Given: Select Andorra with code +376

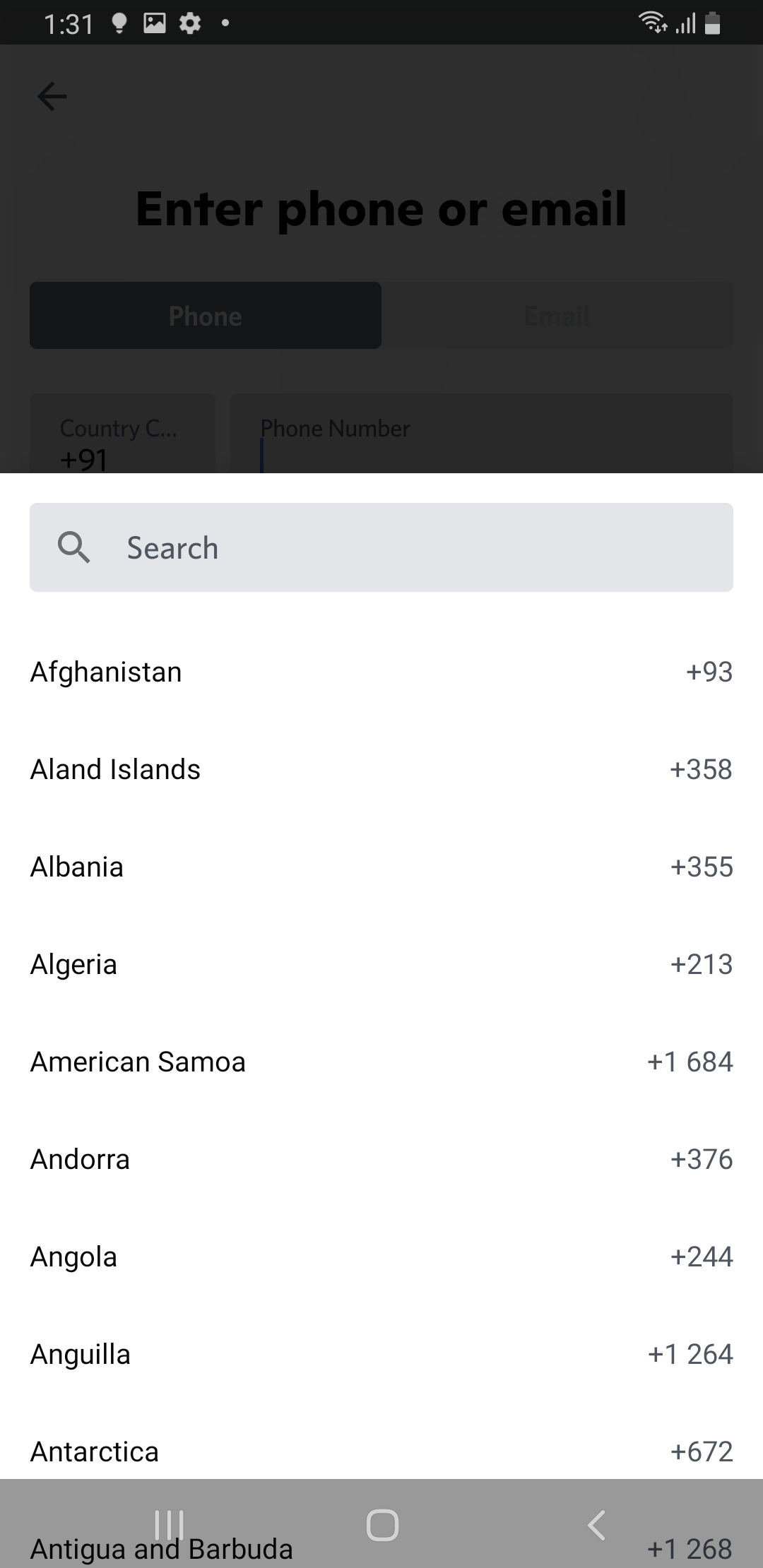Looking at the screenshot, I should [x=381, y=1158].
